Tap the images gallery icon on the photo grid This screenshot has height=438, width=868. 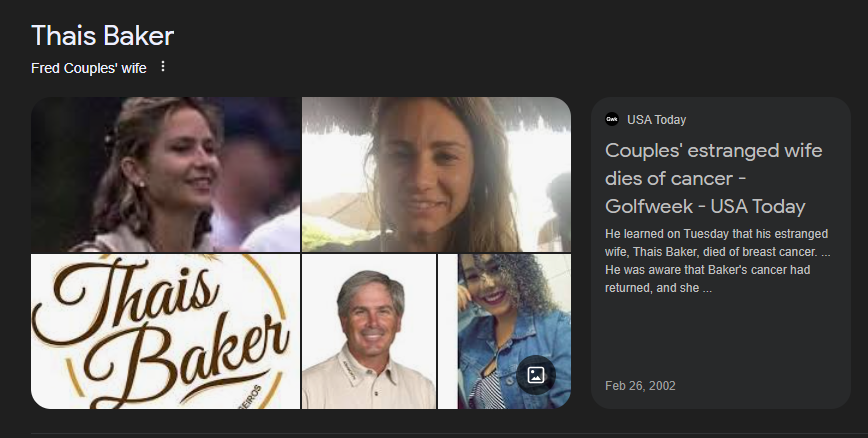[535, 375]
